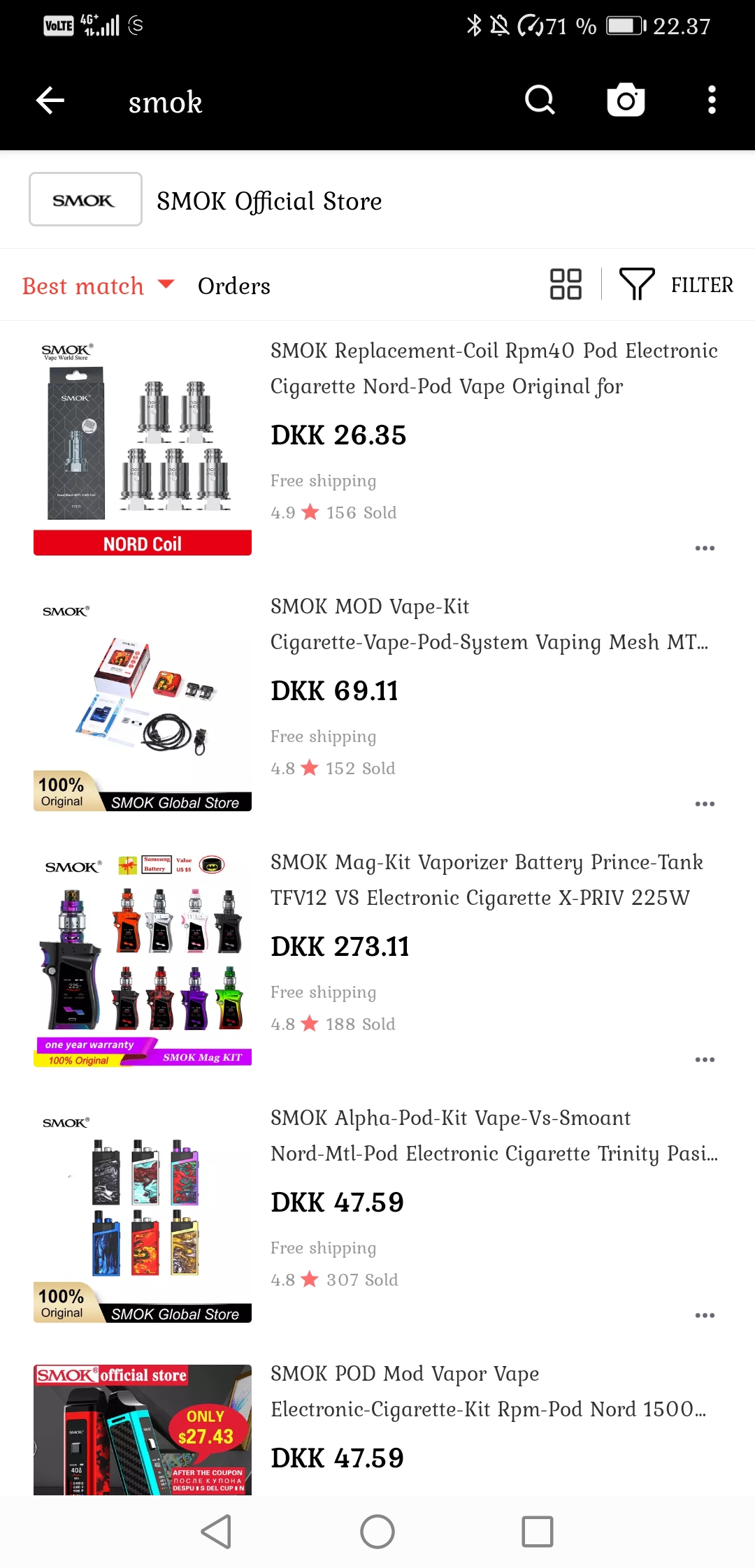
Task: Open SMOK Mag-Kit Vaporizer Battery product
Action: pyautogui.click(x=487, y=880)
